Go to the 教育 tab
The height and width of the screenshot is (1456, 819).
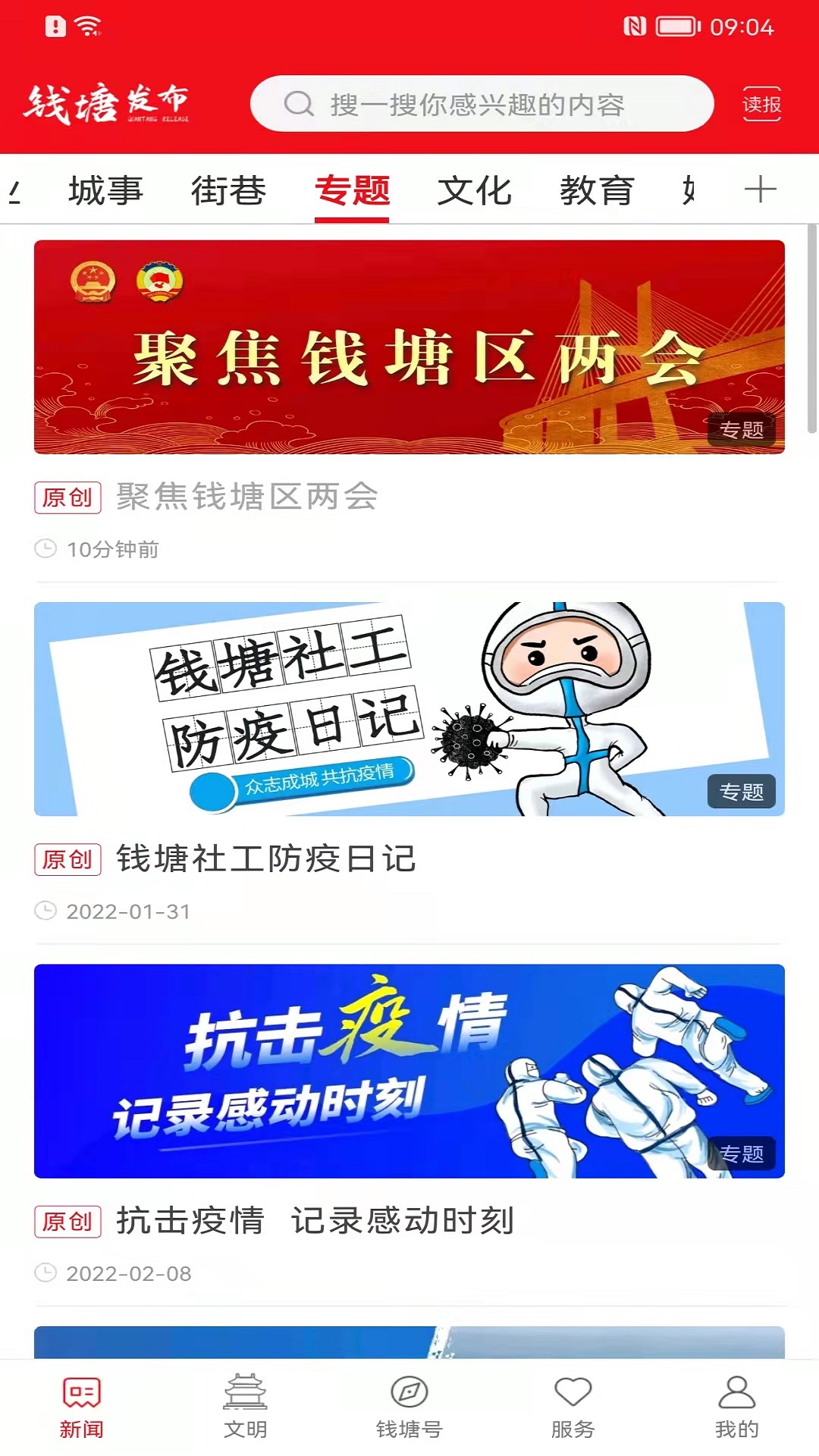(x=597, y=190)
